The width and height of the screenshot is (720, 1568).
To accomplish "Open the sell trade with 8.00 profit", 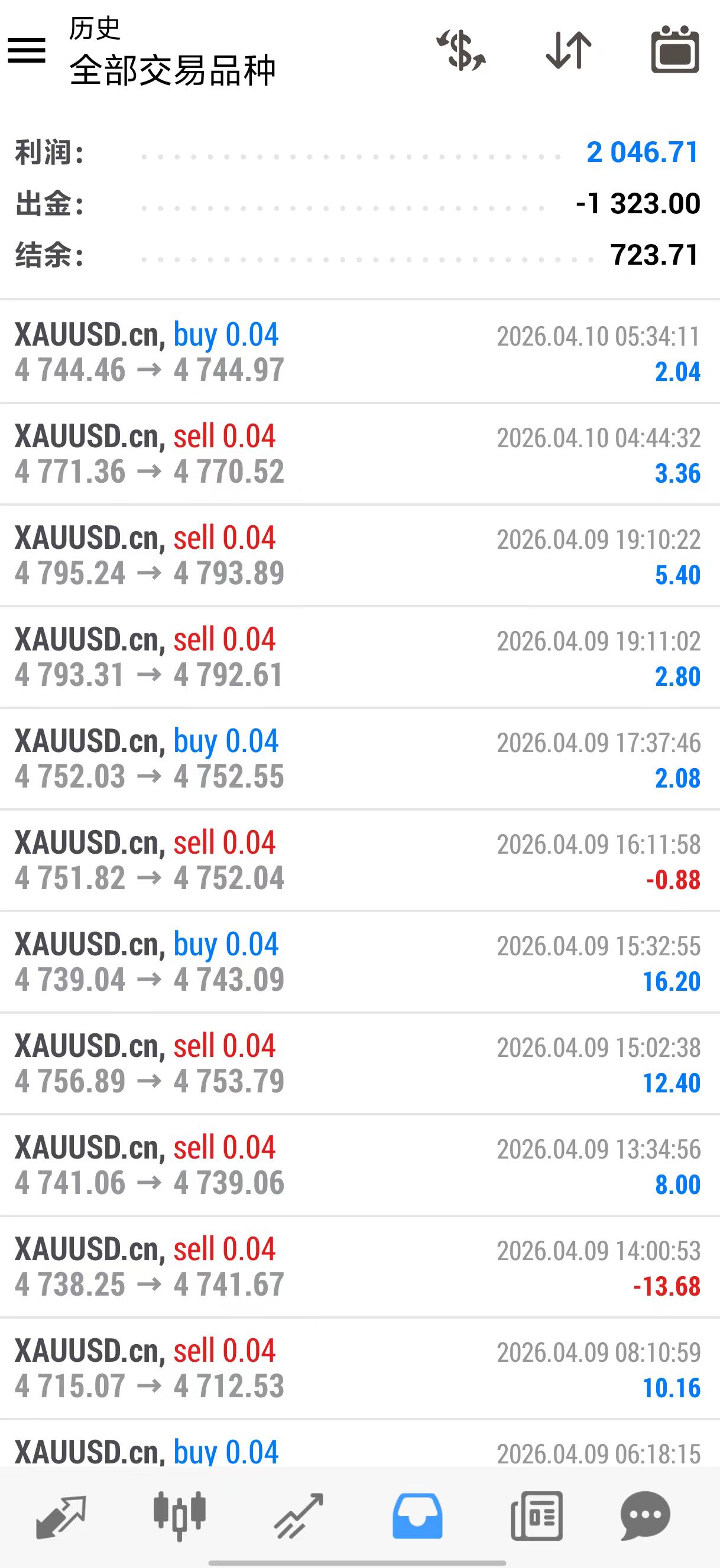I will click(359, 1165).
